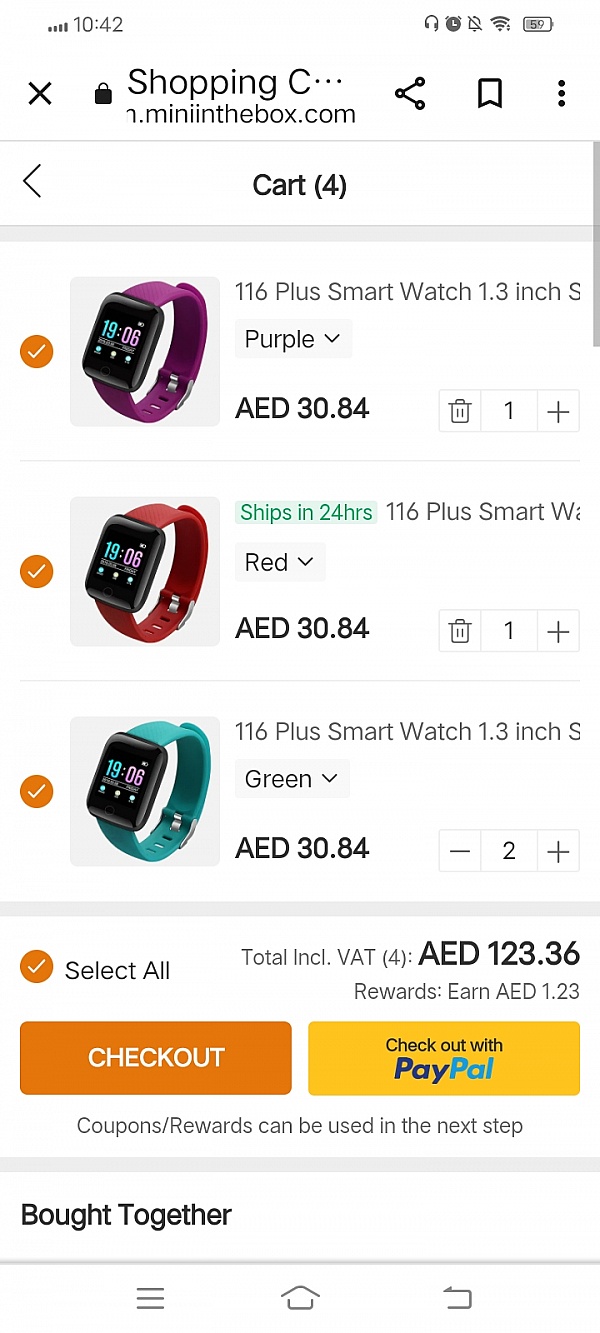Screen dimensions: 600x1333
Task: Increase quantity of the purple watch
Action: (x=558, y=411)
